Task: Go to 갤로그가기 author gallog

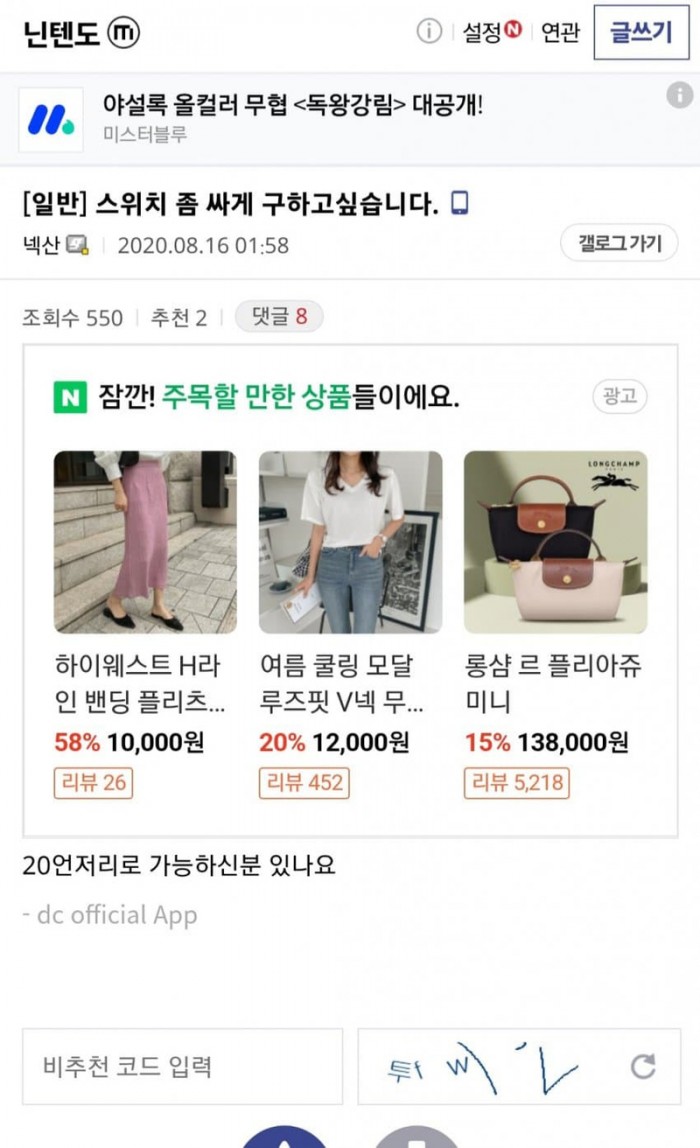Action: pos(619,243)
